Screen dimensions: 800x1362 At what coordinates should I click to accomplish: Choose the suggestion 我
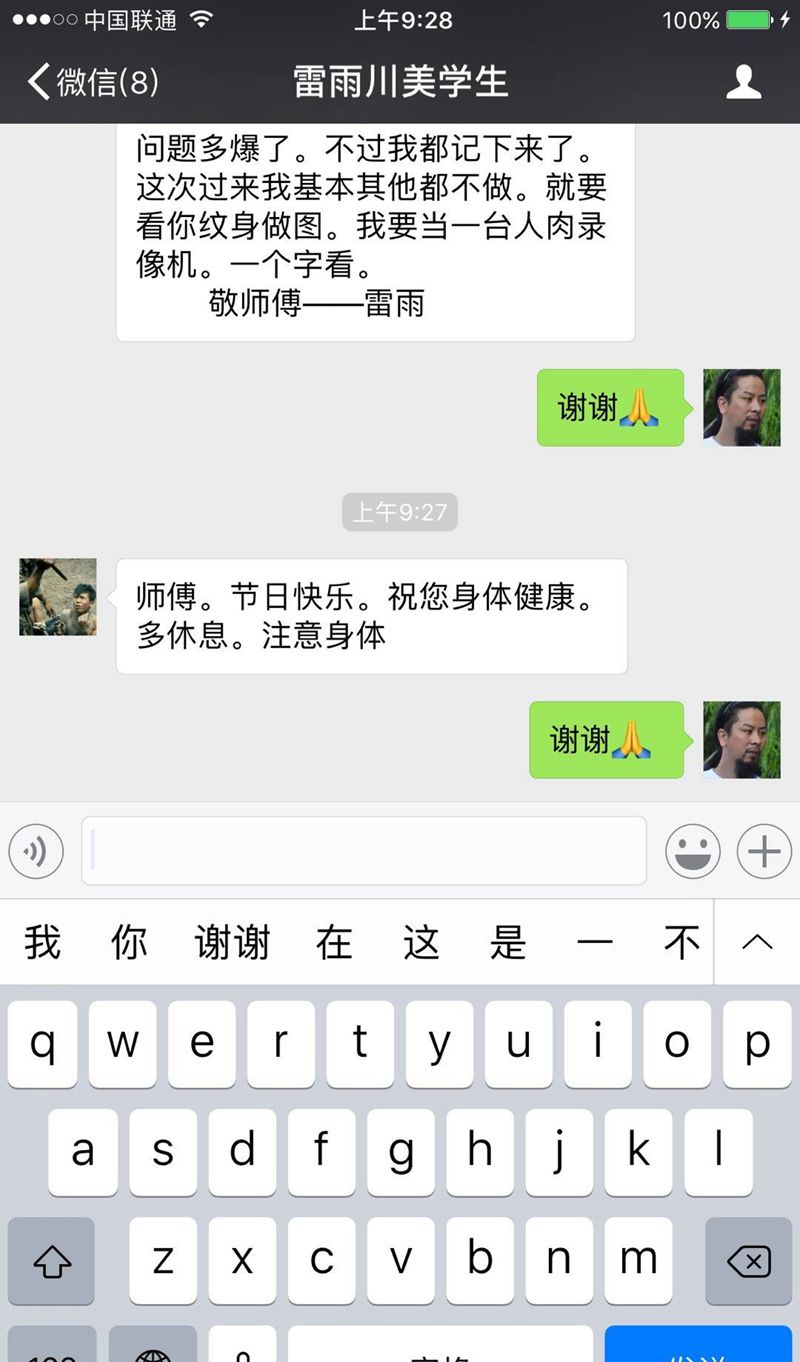(43, 942)
